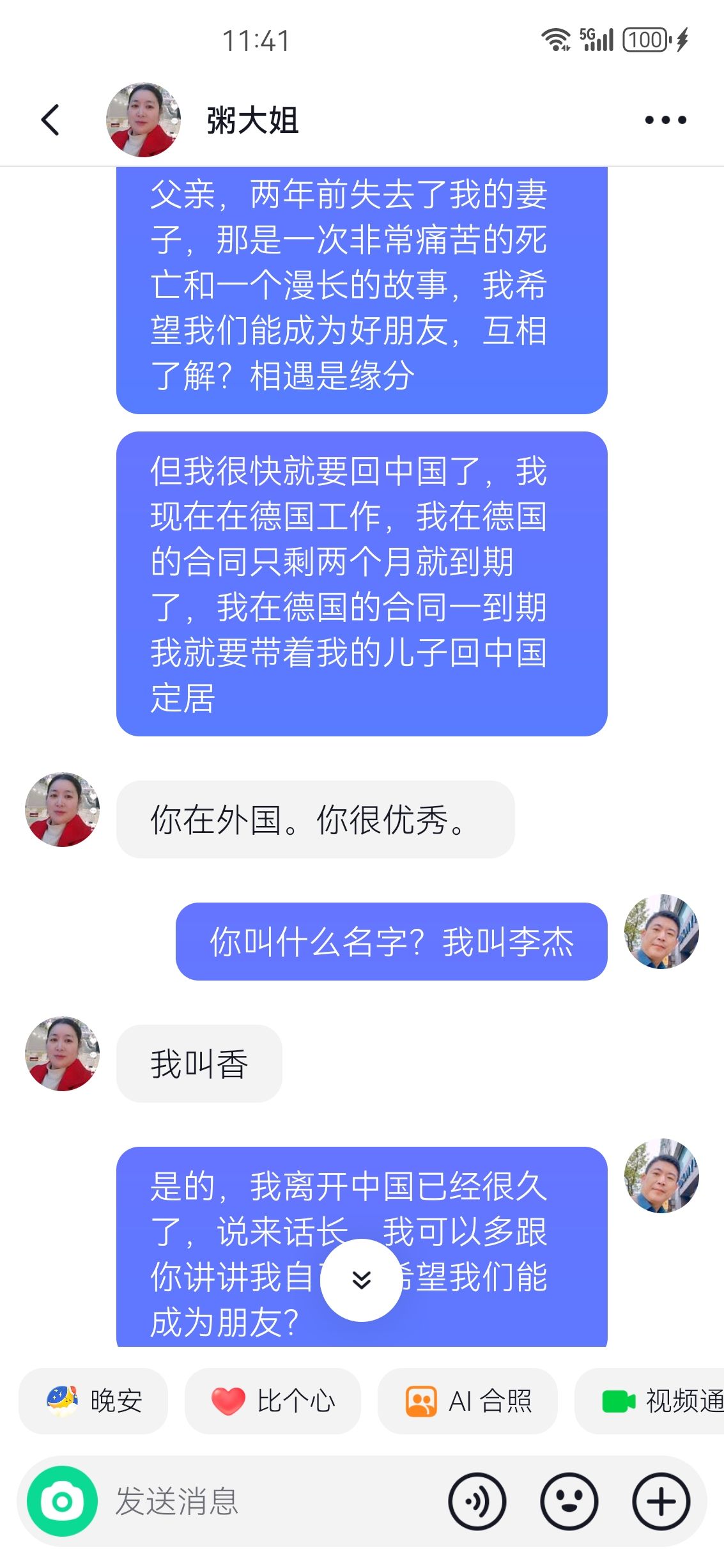Send the 晚安 quick reply
The image size is (724, 1568).
coord(94,1401)
